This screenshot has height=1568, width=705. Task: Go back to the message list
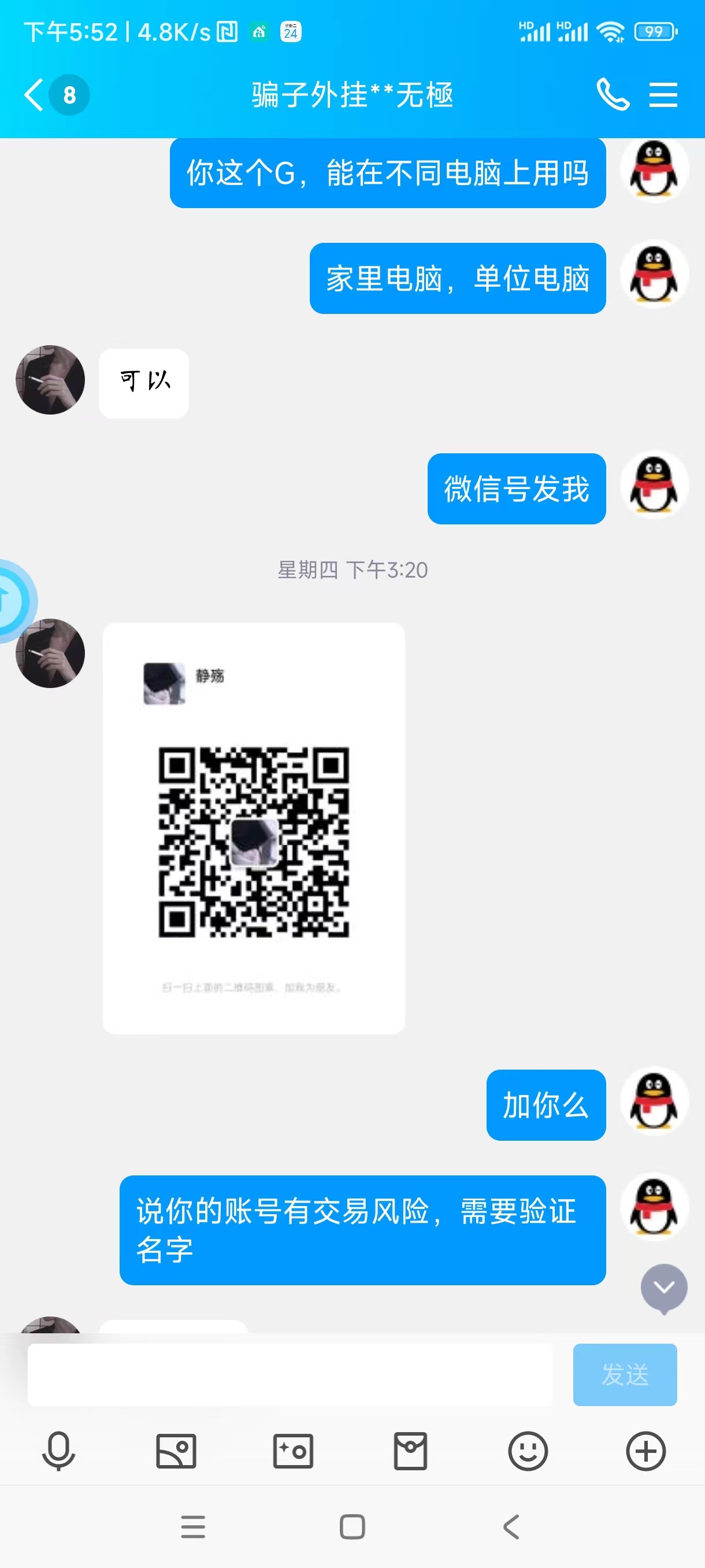click(35, 95)
